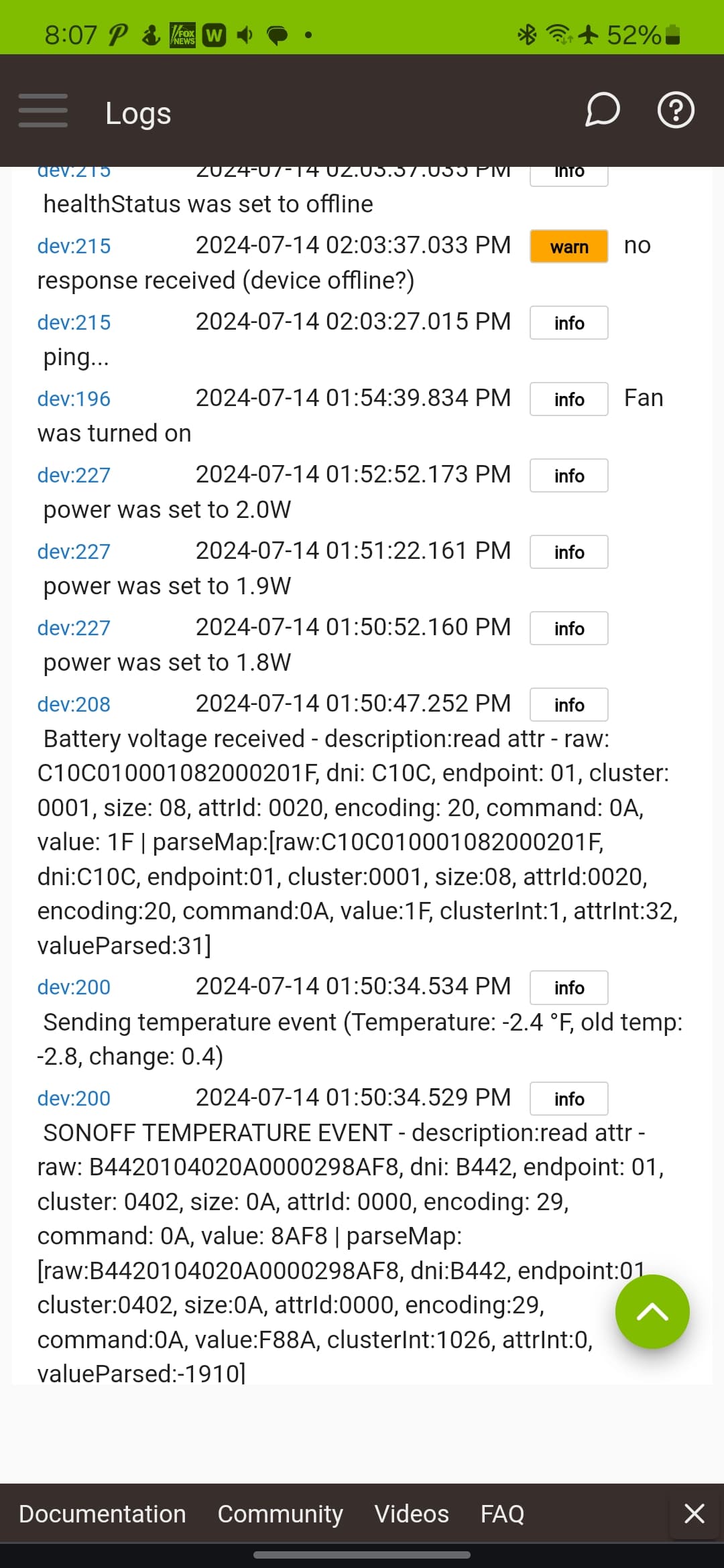
Task: Open the Community link
Action: coord(280,1514)
